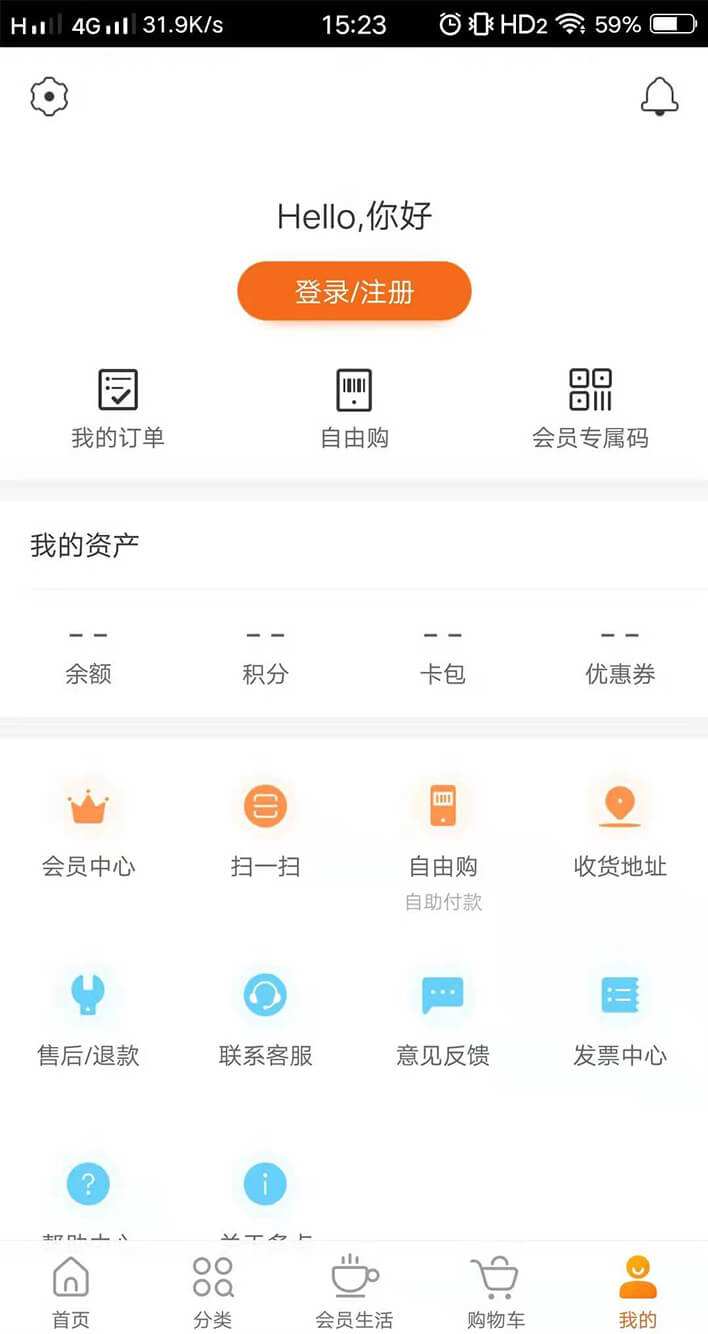Show the 会员专属码 QR code

point(590,408)
